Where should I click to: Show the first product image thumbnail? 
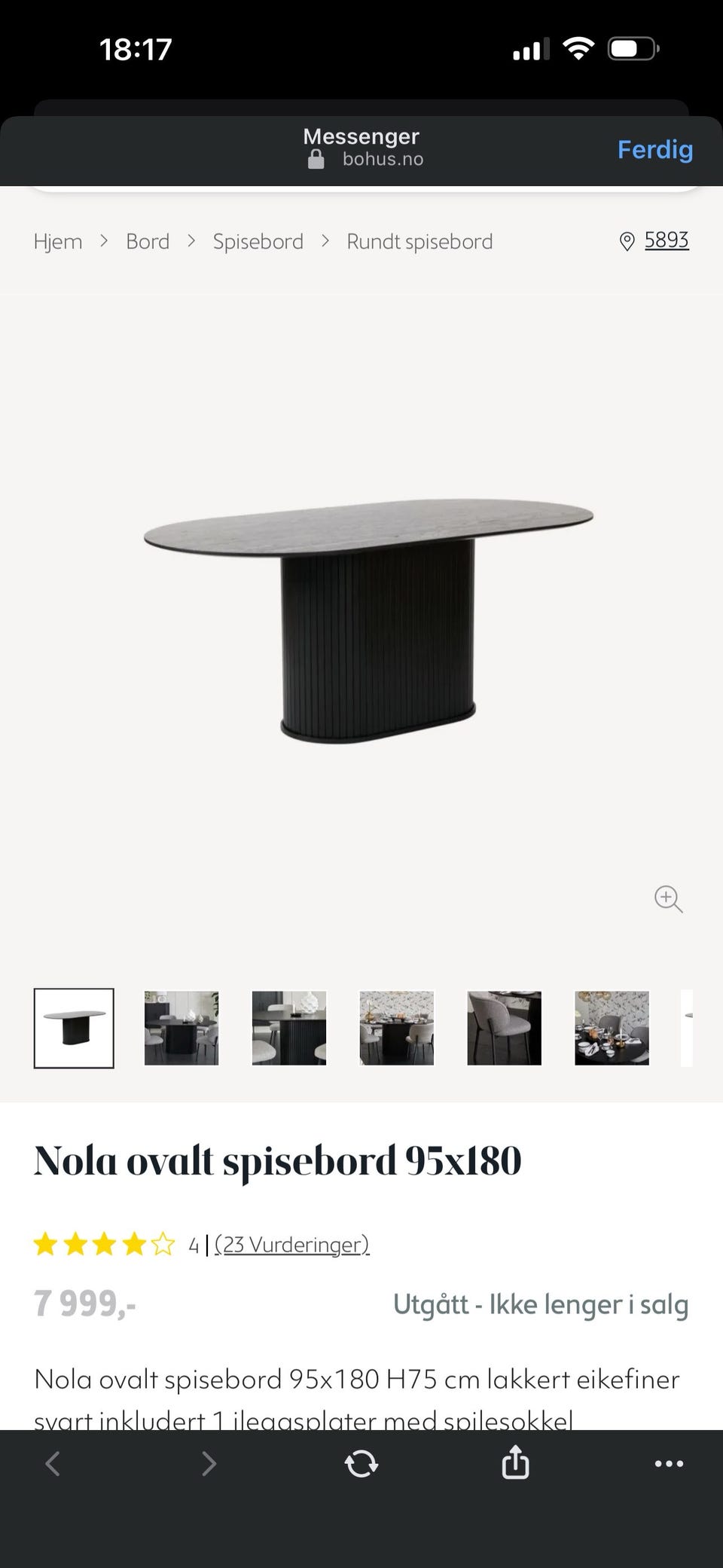click(x=74, y=1028)
